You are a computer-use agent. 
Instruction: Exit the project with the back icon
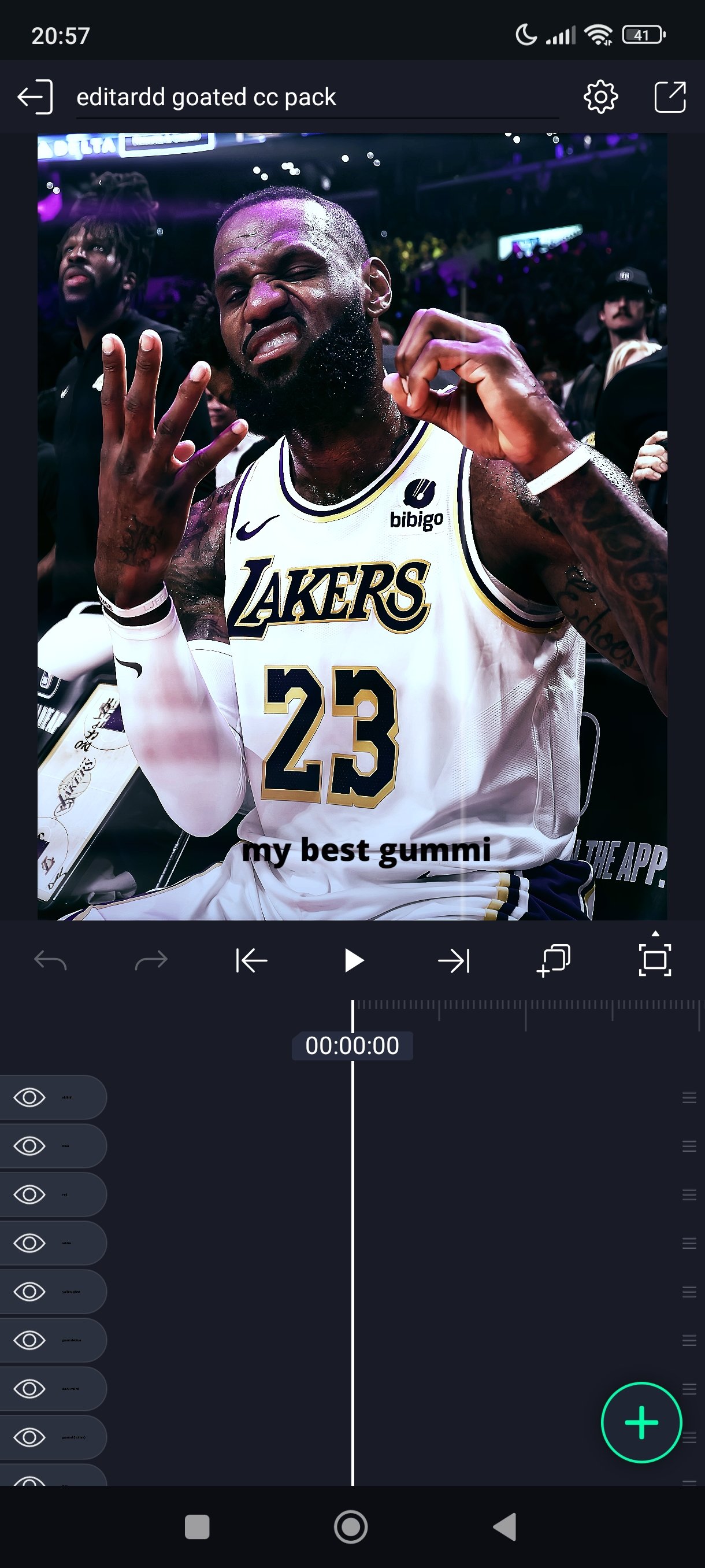[x=35, y=97]
